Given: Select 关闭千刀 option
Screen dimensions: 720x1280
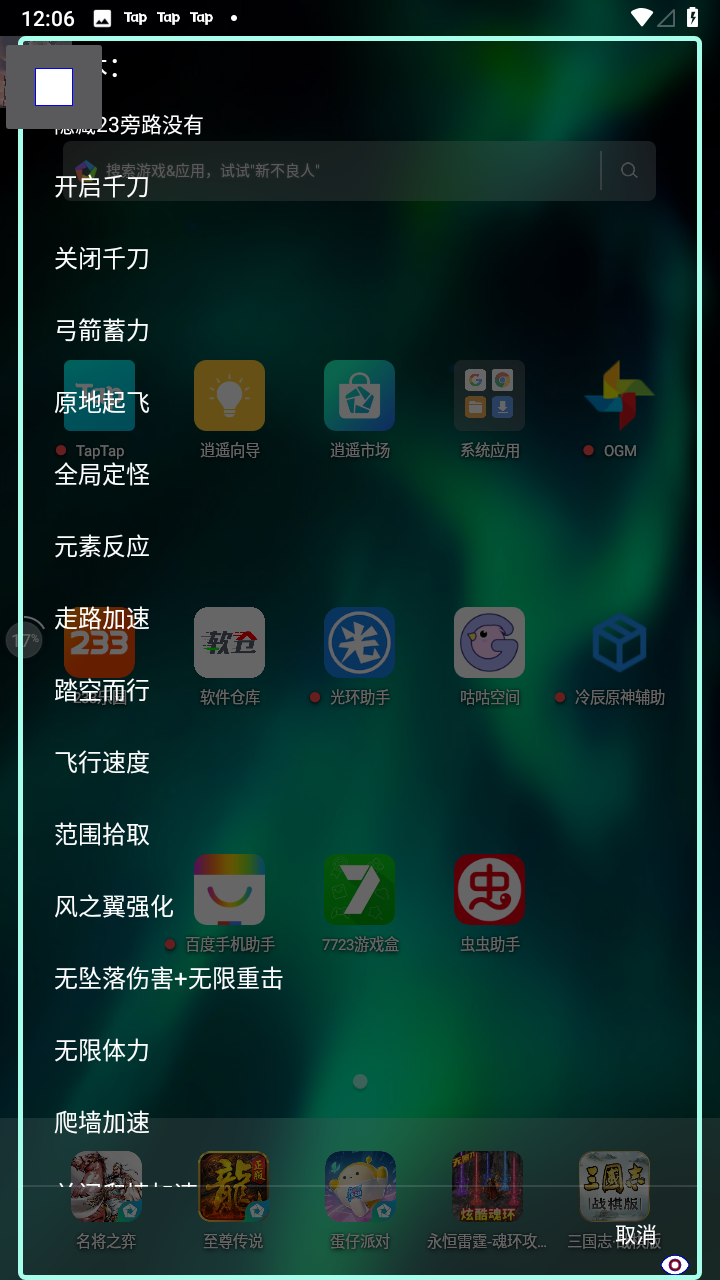Looking at the screenshot, I should pyautogui.click(x=102, y=259).
